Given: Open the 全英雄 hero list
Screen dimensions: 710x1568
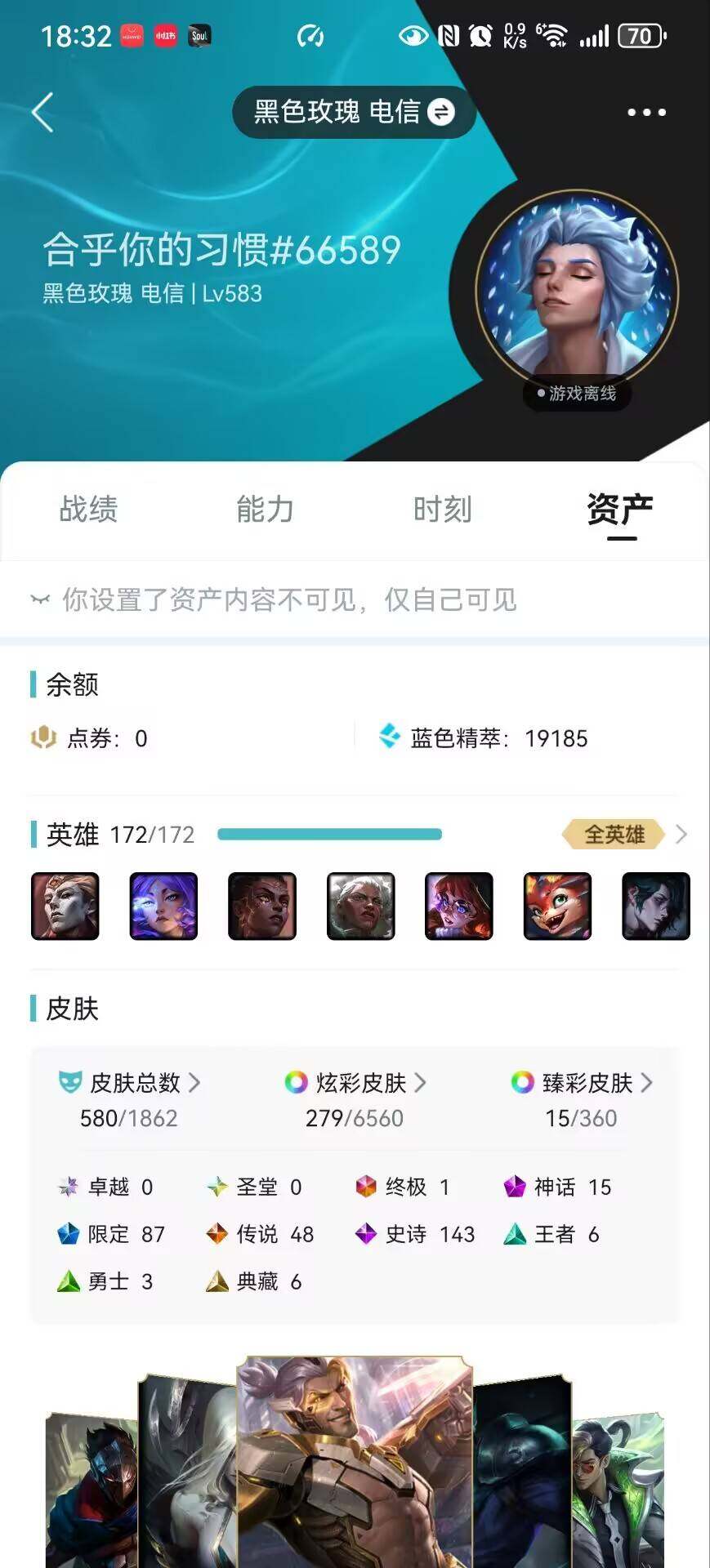Looking at the screenshot, I should [x=624, y=835].
